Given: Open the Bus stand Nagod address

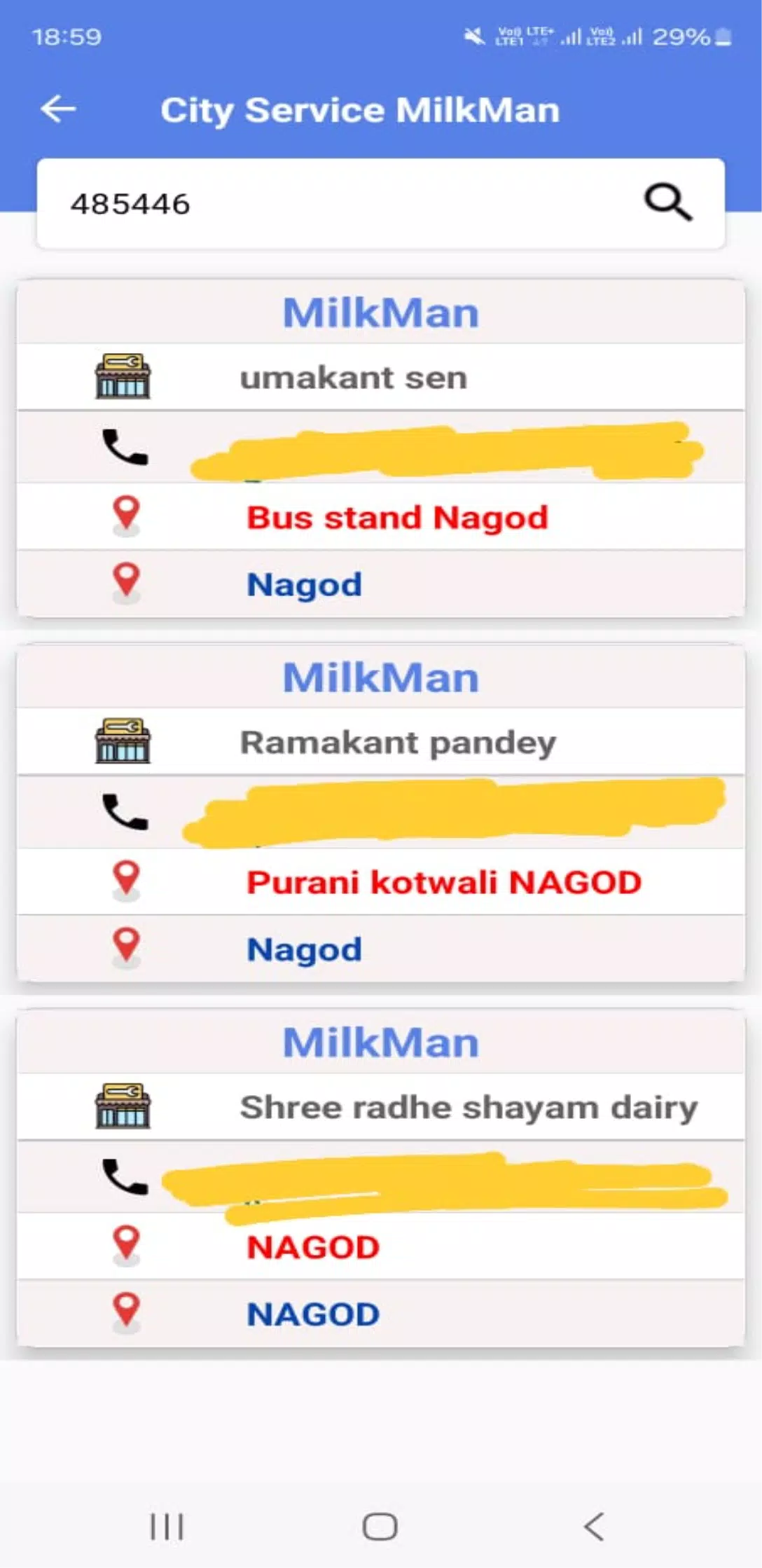Looking at the screenshot, I should pyautogui.click(x=397, y=518).
